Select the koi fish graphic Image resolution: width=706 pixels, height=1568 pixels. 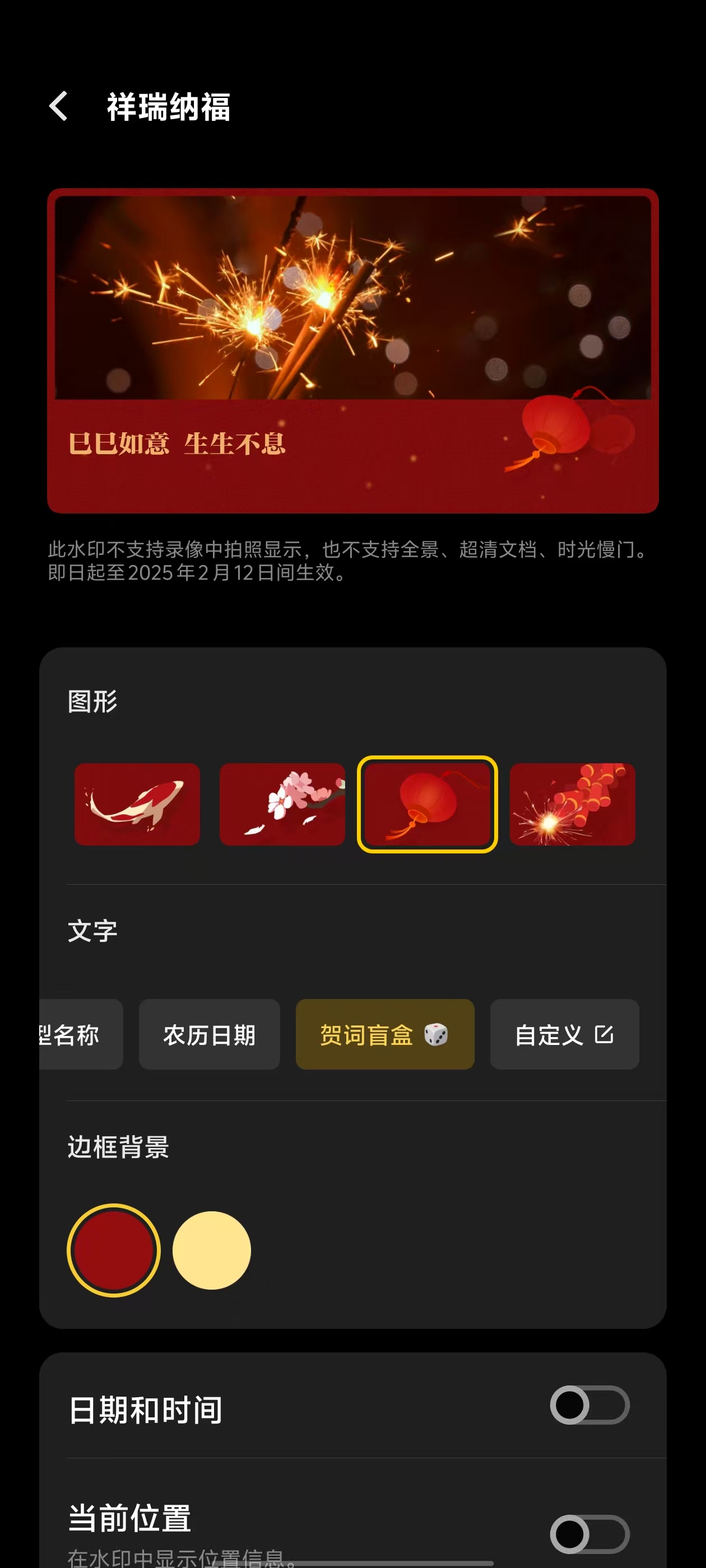[x=137, y=804]
